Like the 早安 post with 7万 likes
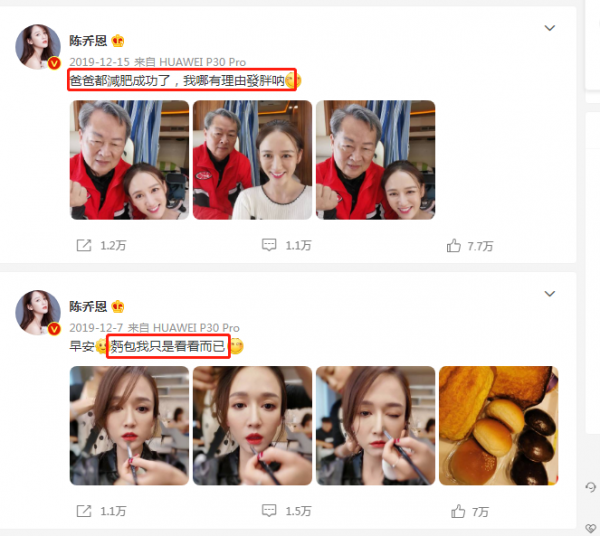 pyautogui.click(x=468, y=511)
